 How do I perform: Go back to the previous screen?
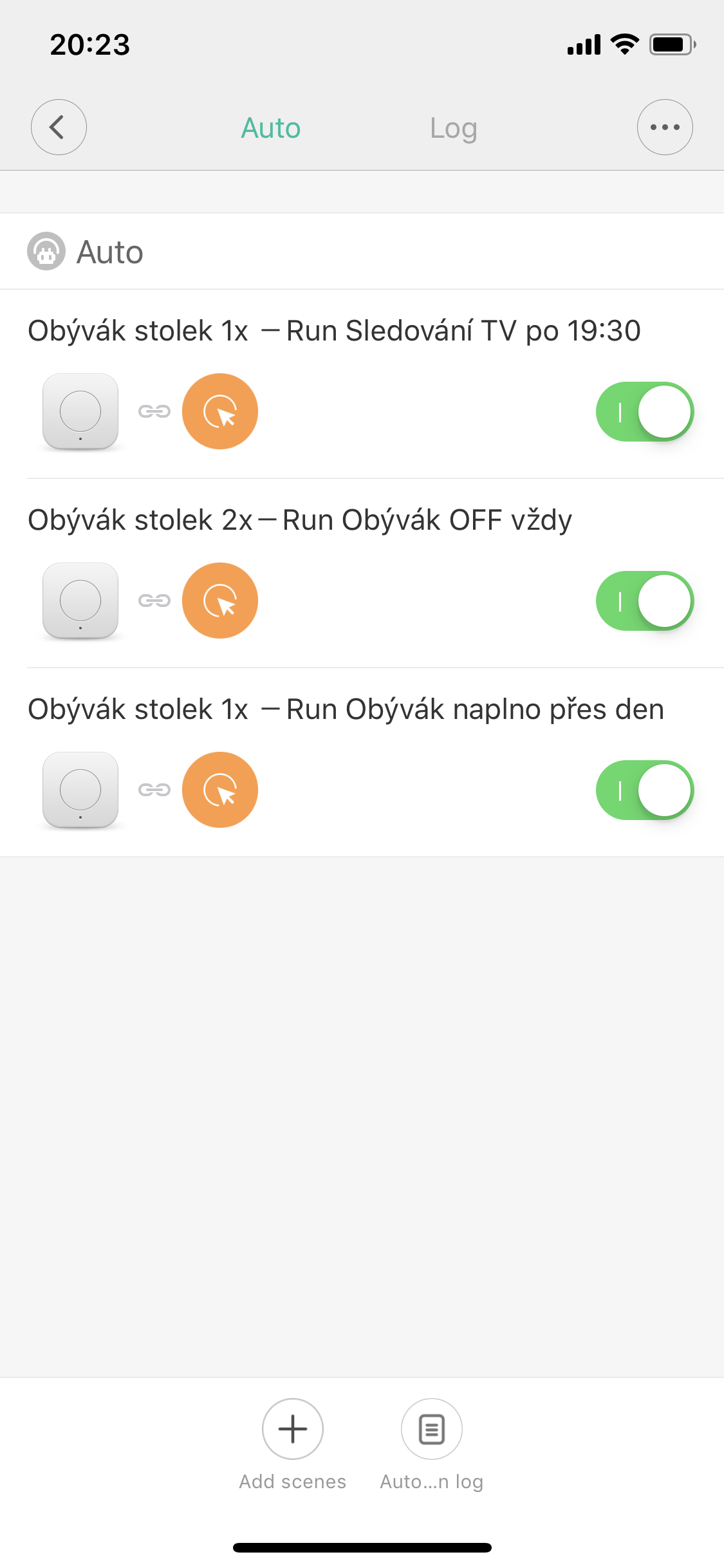tap(59, 127)
